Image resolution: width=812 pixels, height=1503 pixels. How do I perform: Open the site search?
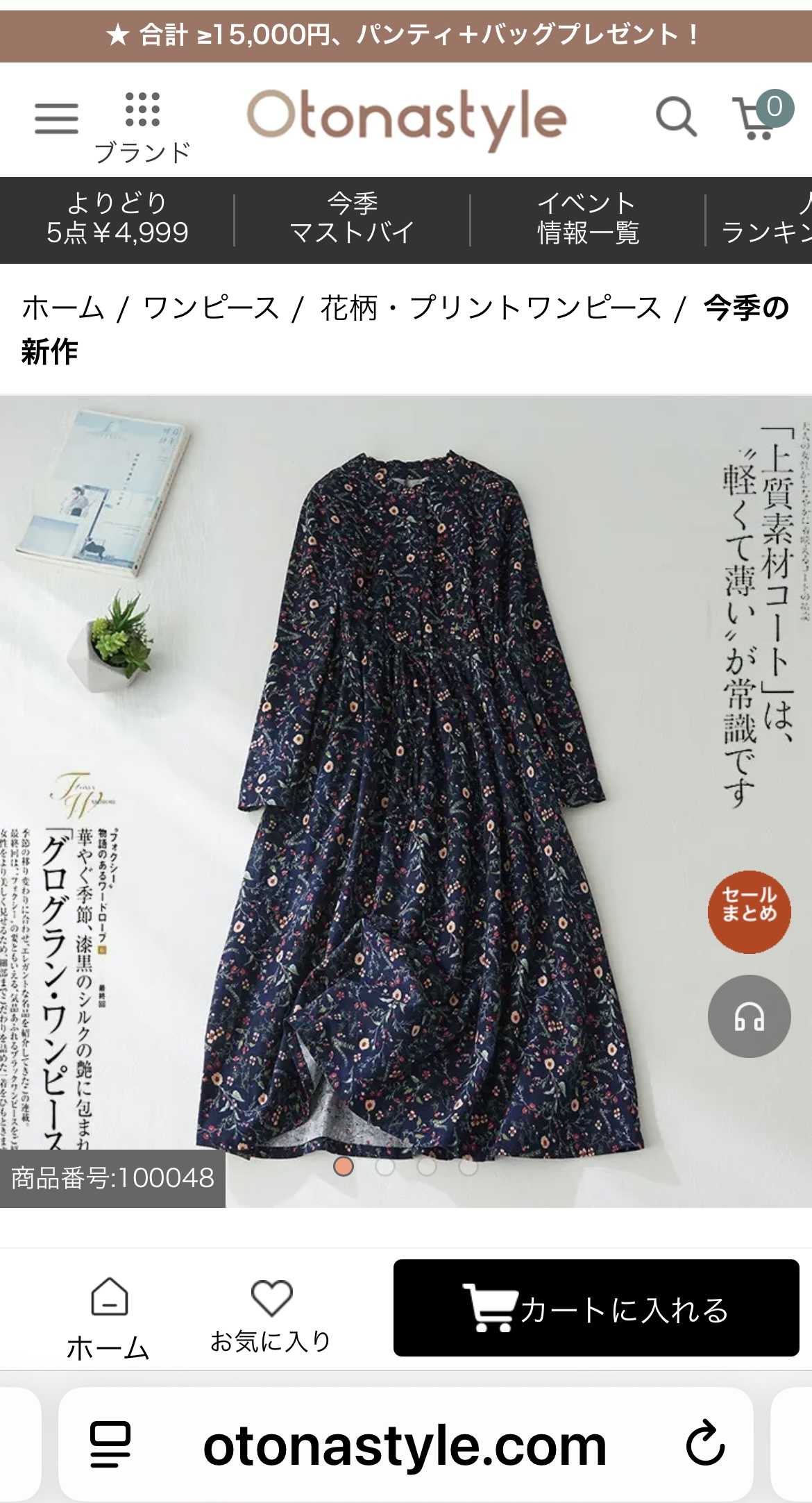coord(676,117)
